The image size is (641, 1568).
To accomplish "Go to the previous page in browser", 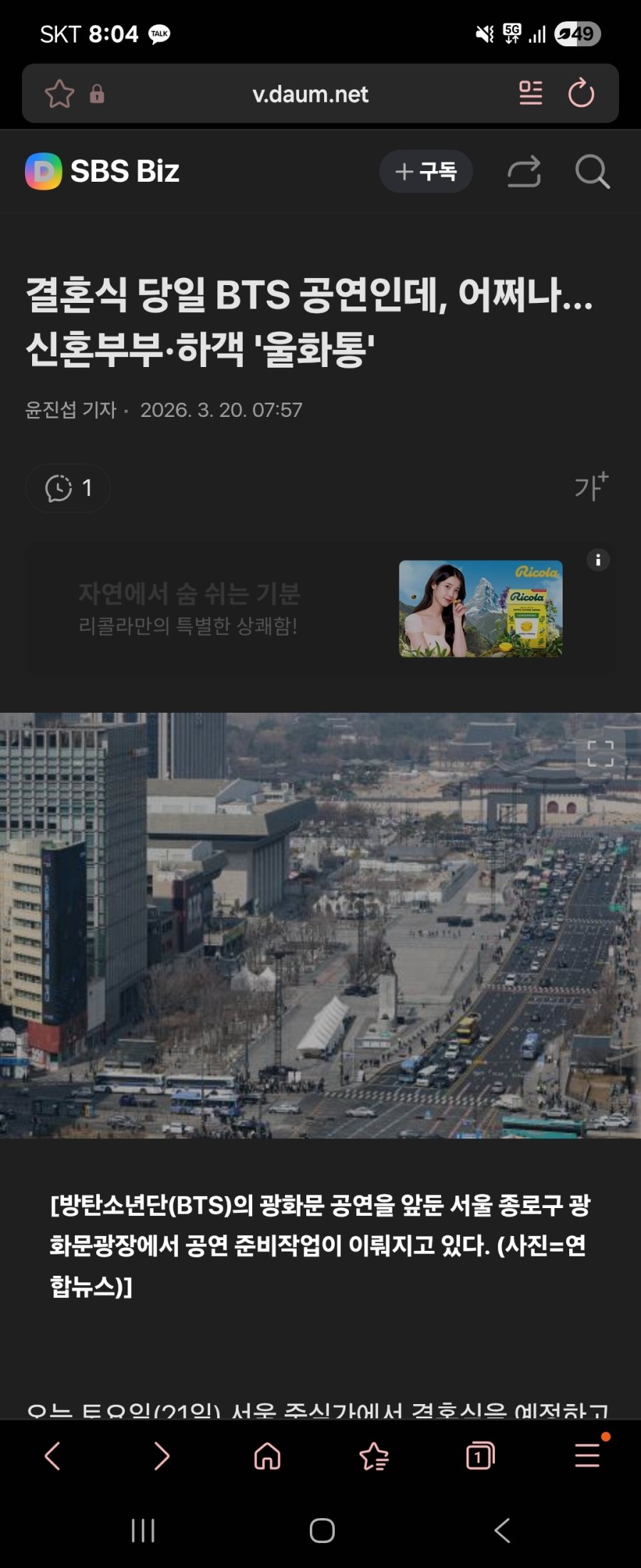I will tap(53, 1456).
